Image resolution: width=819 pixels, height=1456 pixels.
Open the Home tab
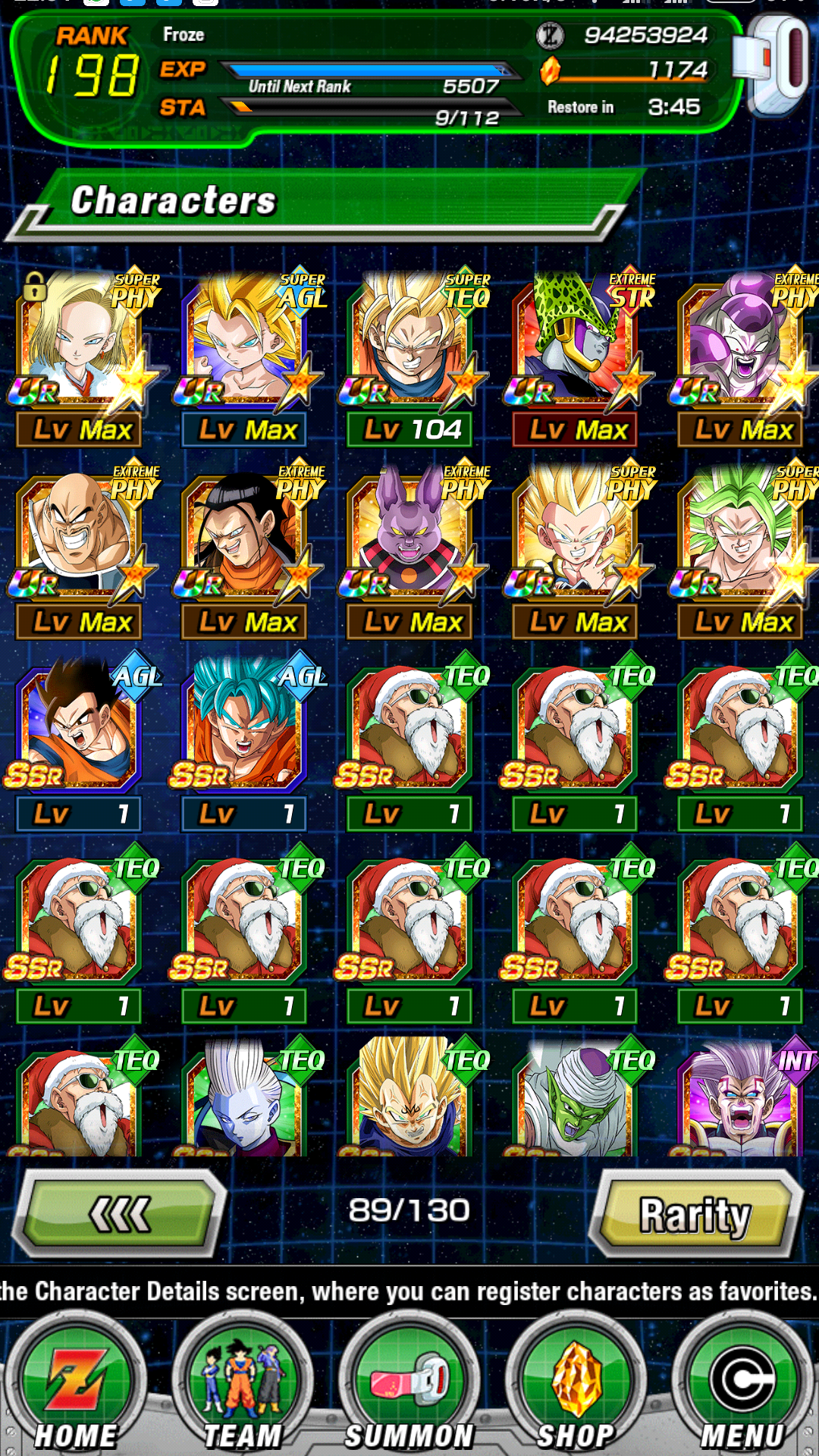coord(75,1386)
